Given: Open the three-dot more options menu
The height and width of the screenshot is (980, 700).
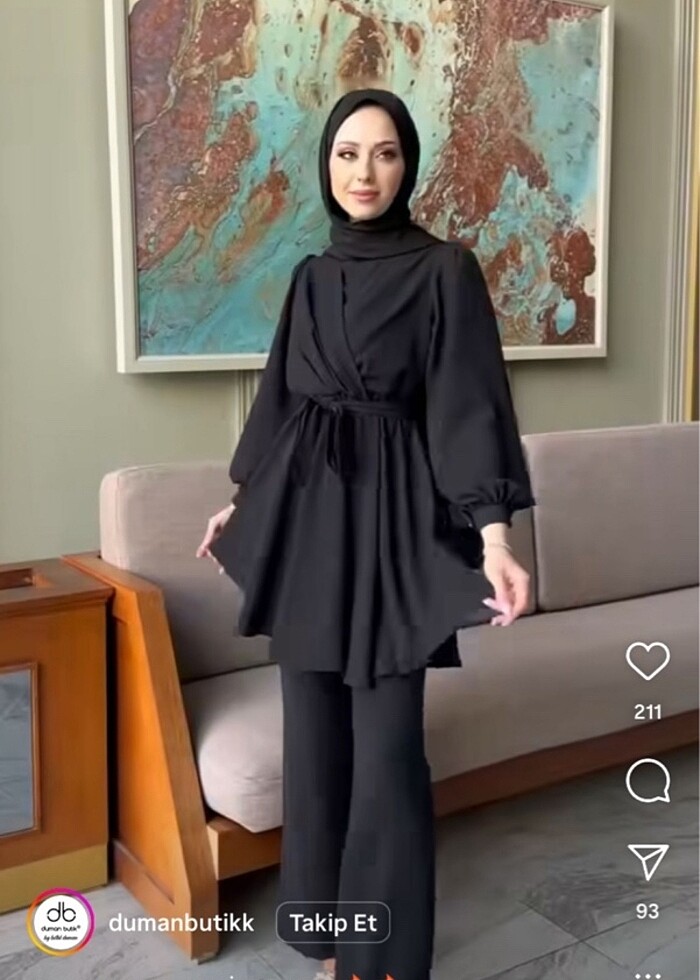Looking at the screenshot, I should 647,975.
